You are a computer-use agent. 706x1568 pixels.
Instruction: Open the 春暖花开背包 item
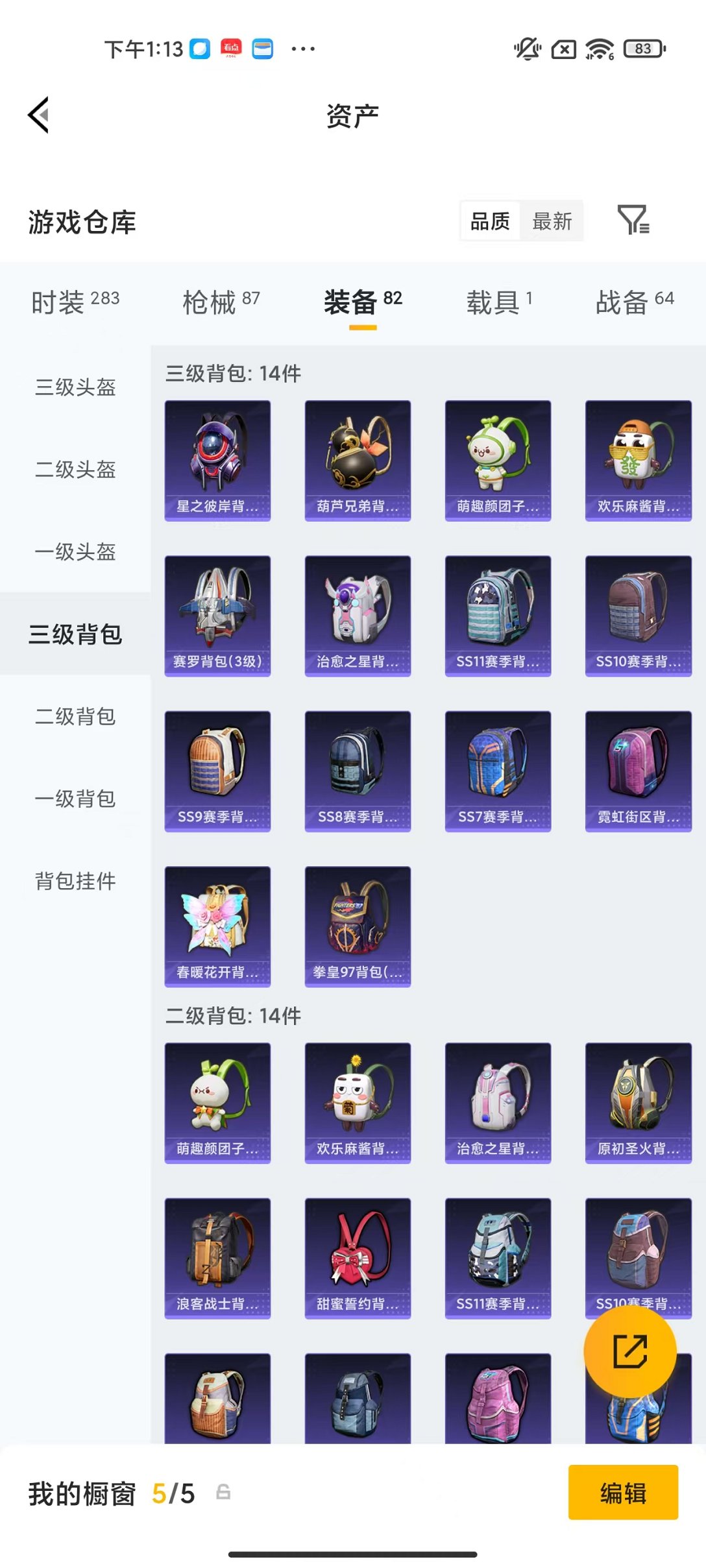click(217, 926)
